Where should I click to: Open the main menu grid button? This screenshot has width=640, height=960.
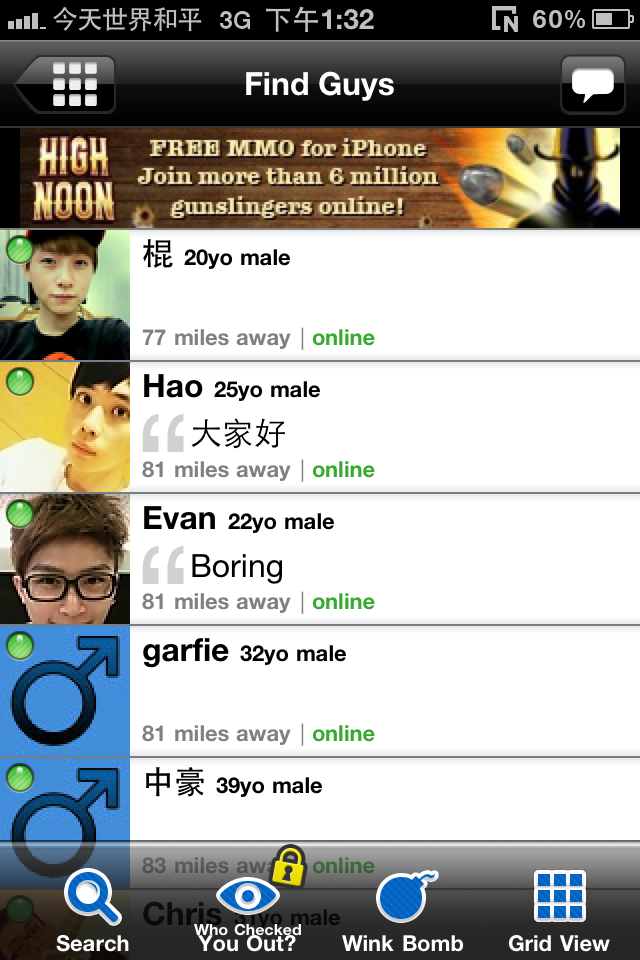coord(67,84)
